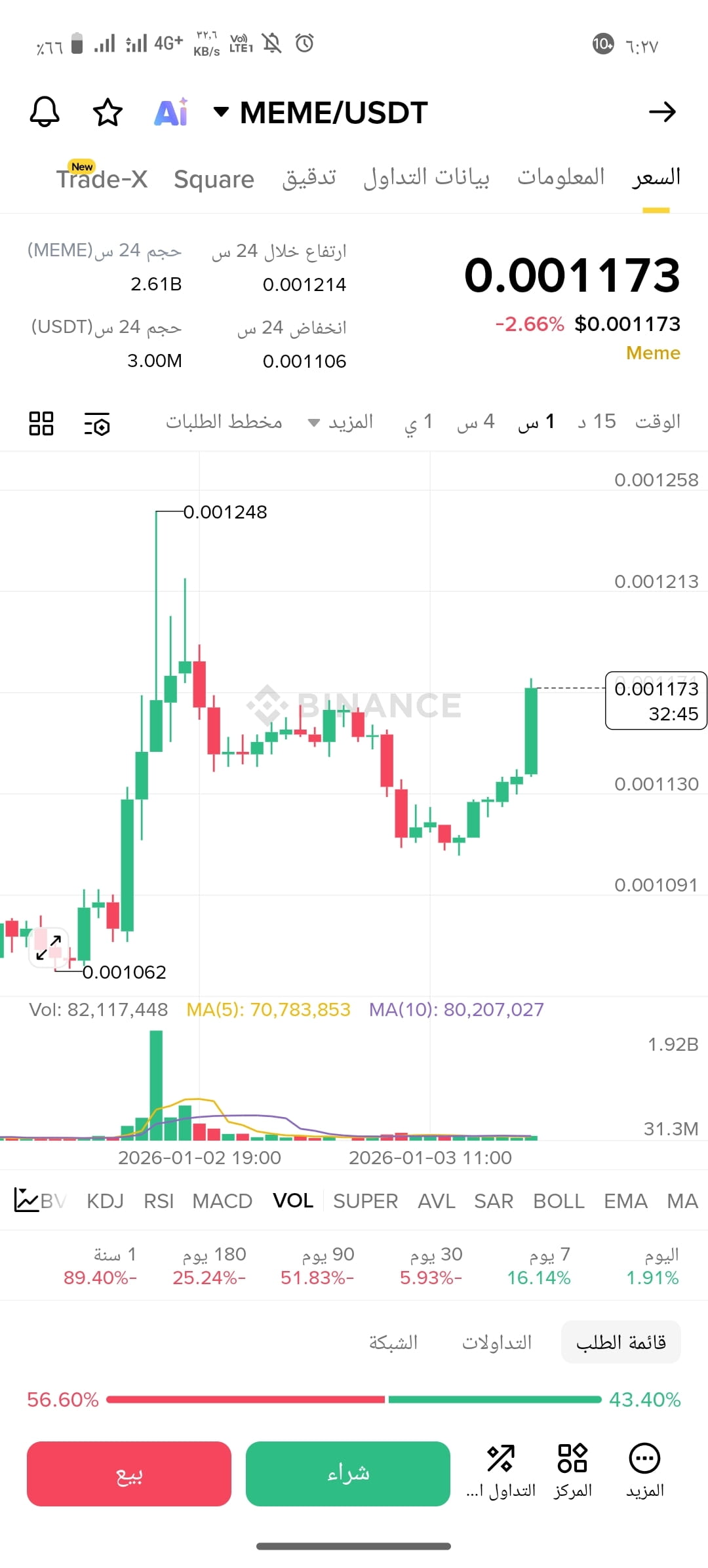The image size is (708, 1568).
Task: Tap the red بيع sell button
Action: pyautogui.click(x=129, y=1474)
